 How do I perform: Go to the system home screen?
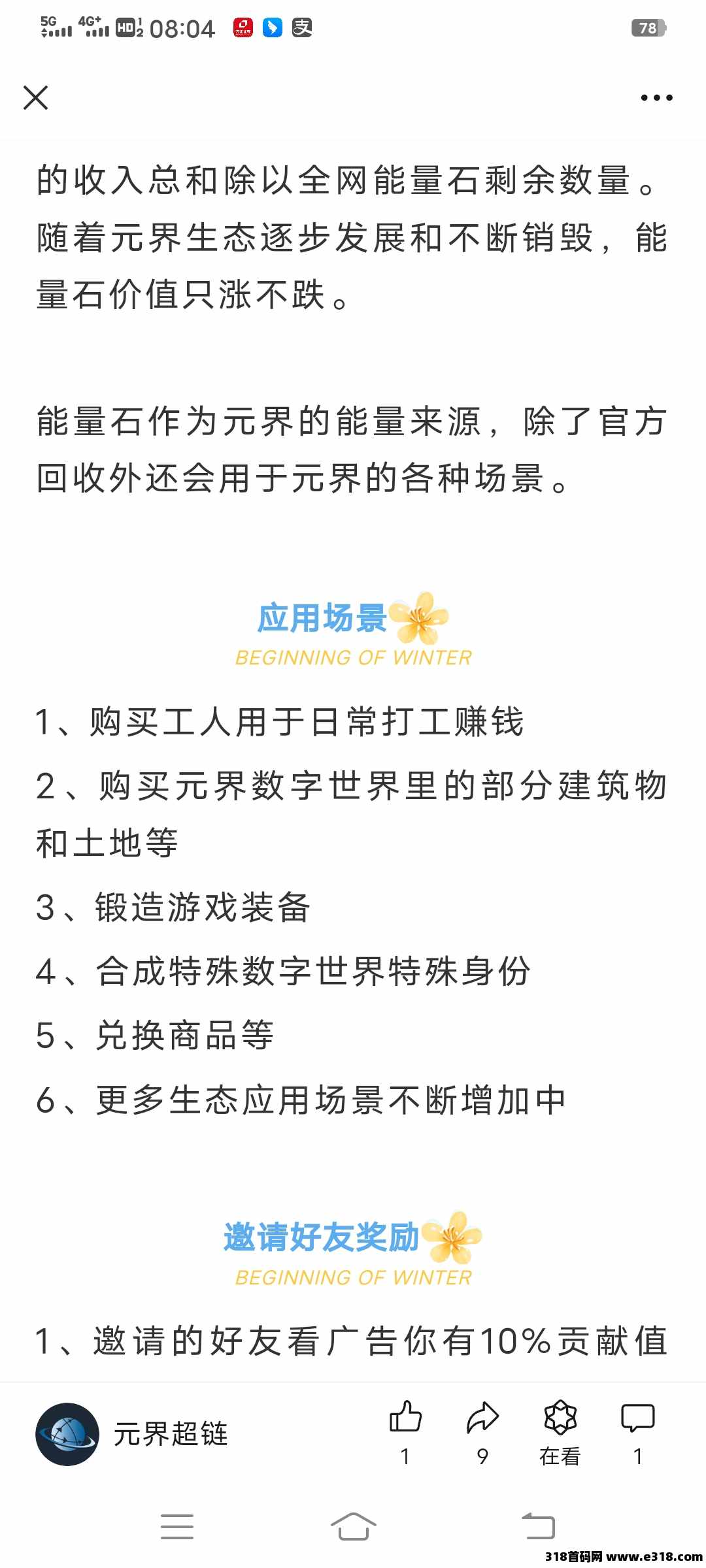pyautogui.click(x=353, y=1527)
